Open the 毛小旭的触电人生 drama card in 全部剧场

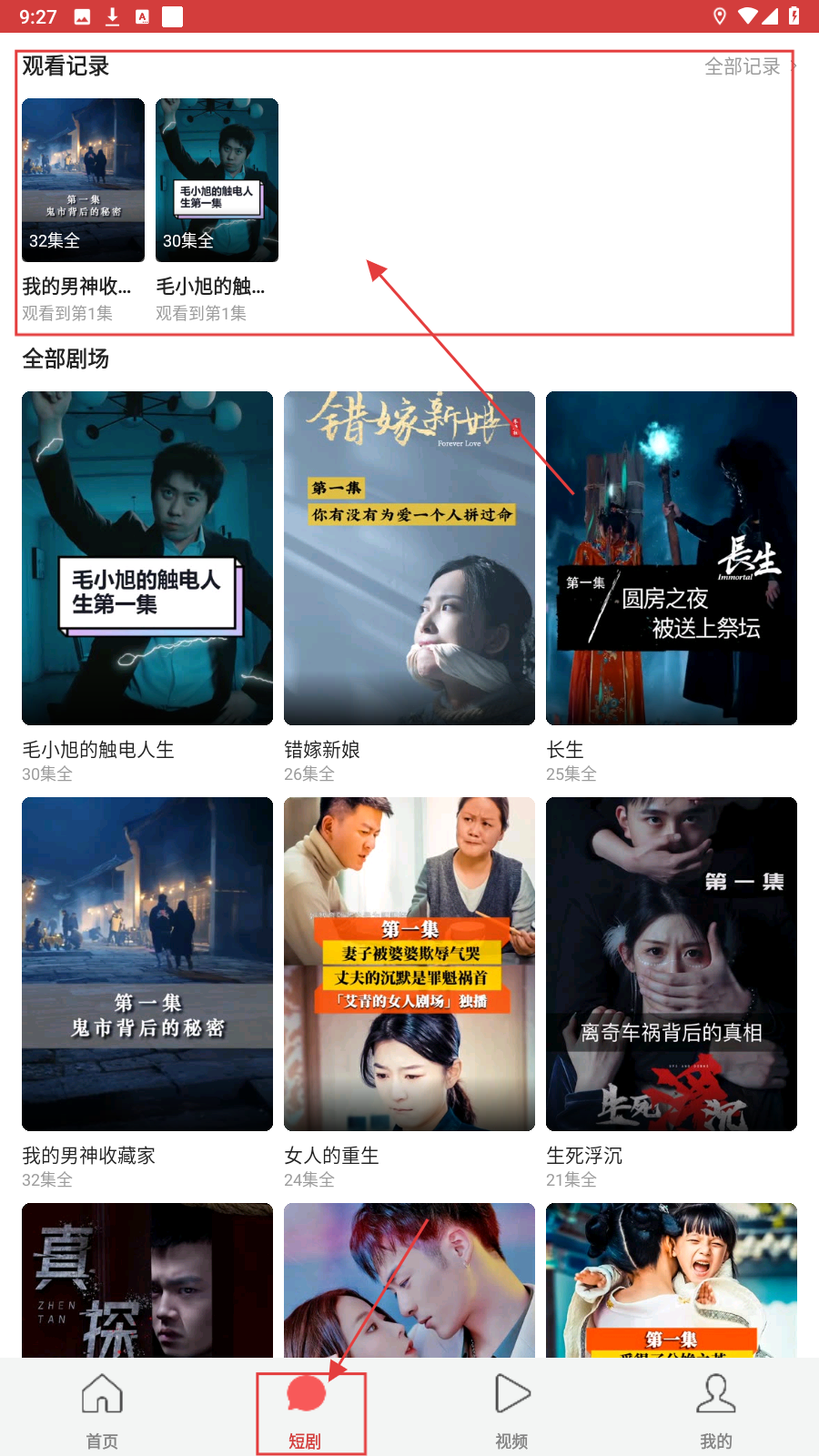tap(147, 558)
